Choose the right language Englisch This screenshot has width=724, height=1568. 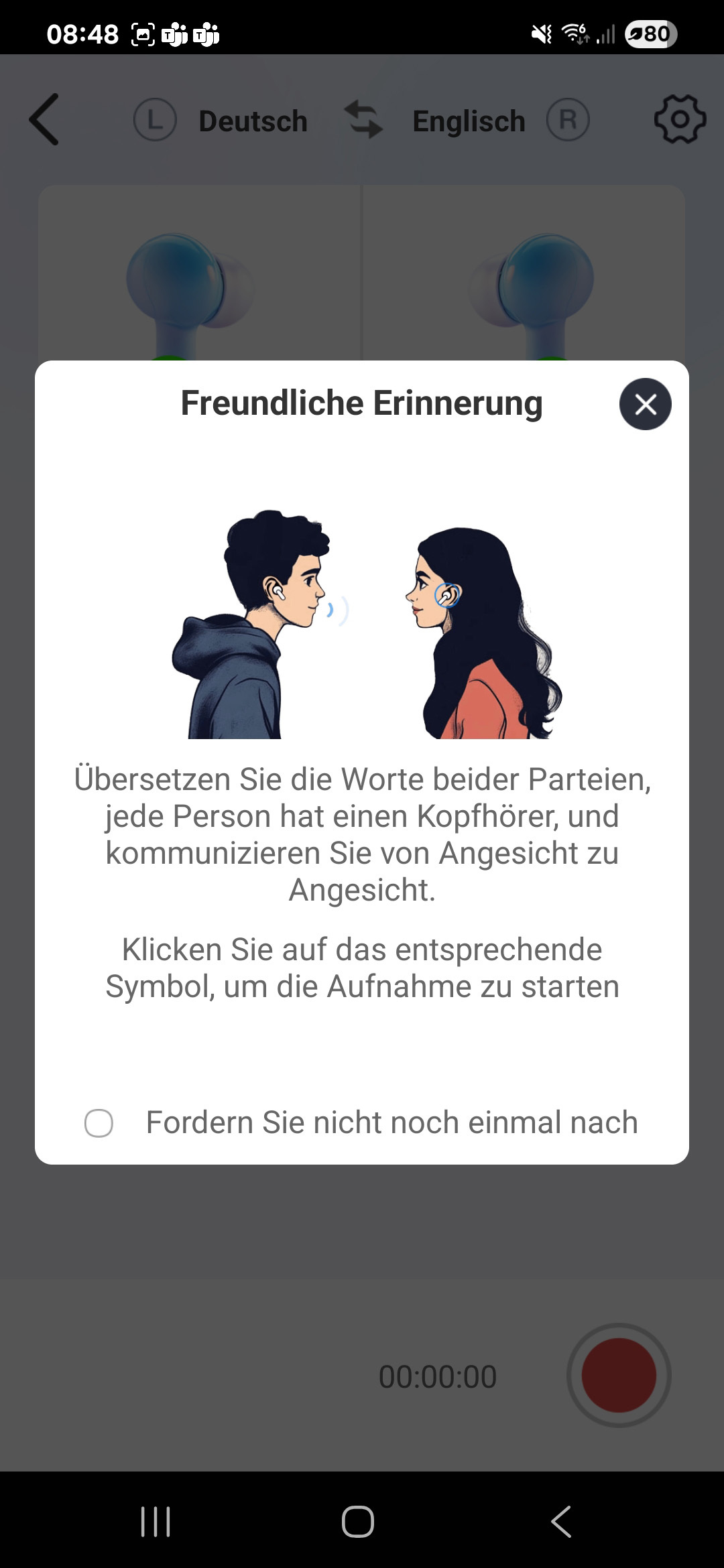coord(469,121)
